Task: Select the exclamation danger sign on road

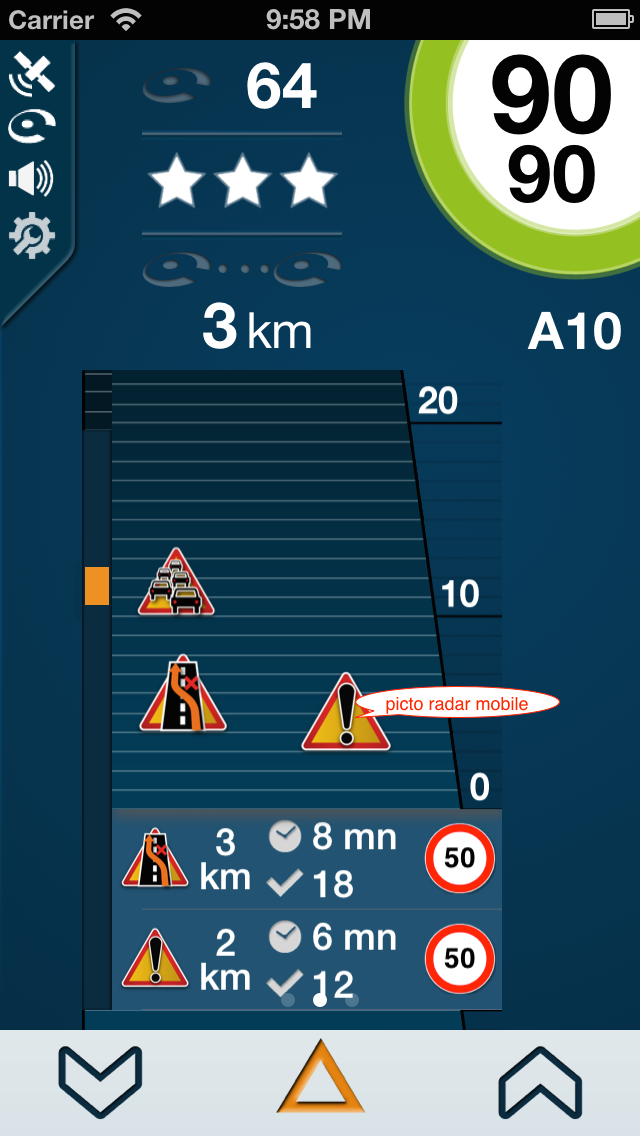Action: pos(346,712)
